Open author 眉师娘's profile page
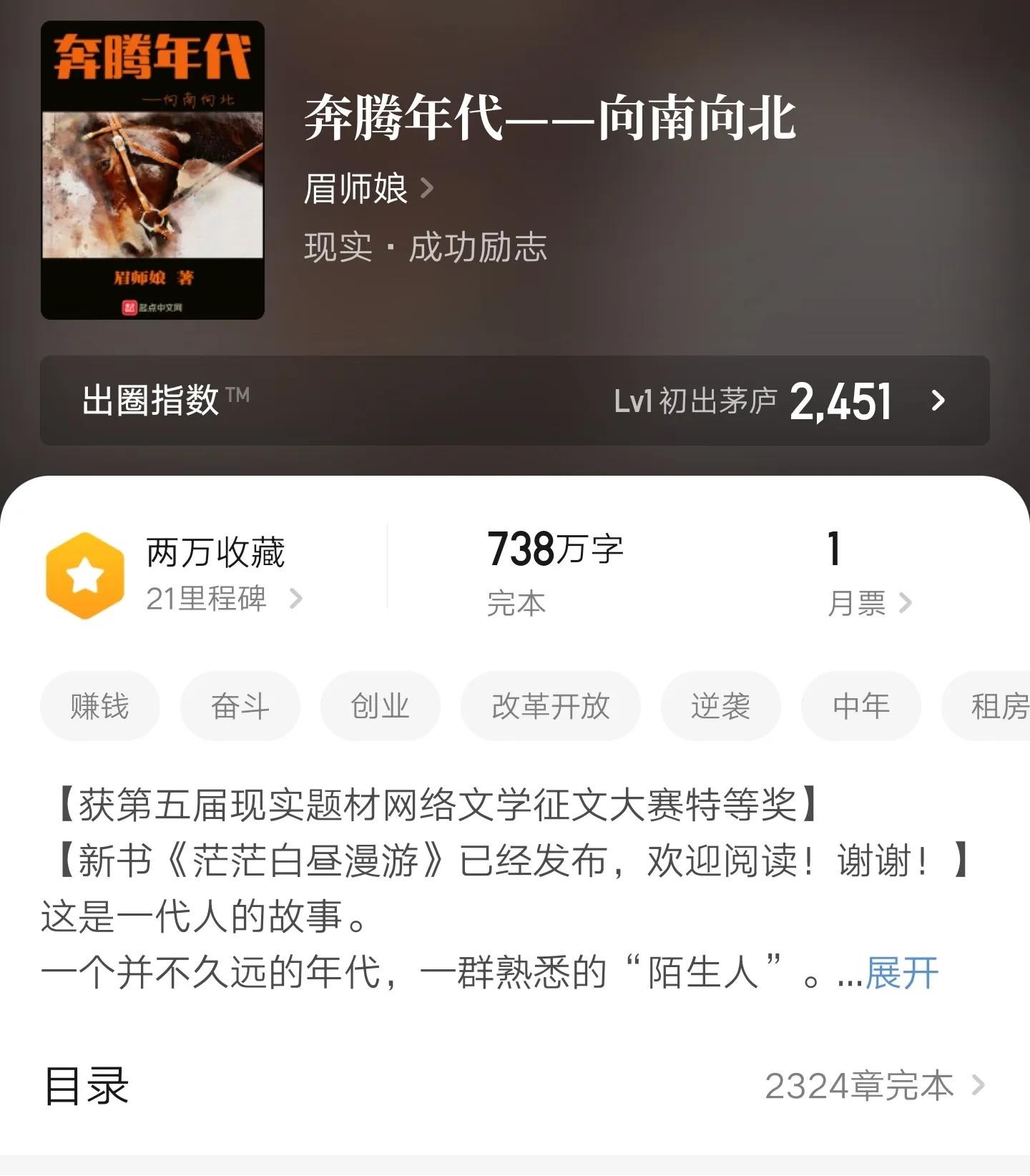Viewport: 1030px width, 1176px height. click(368, 189)
